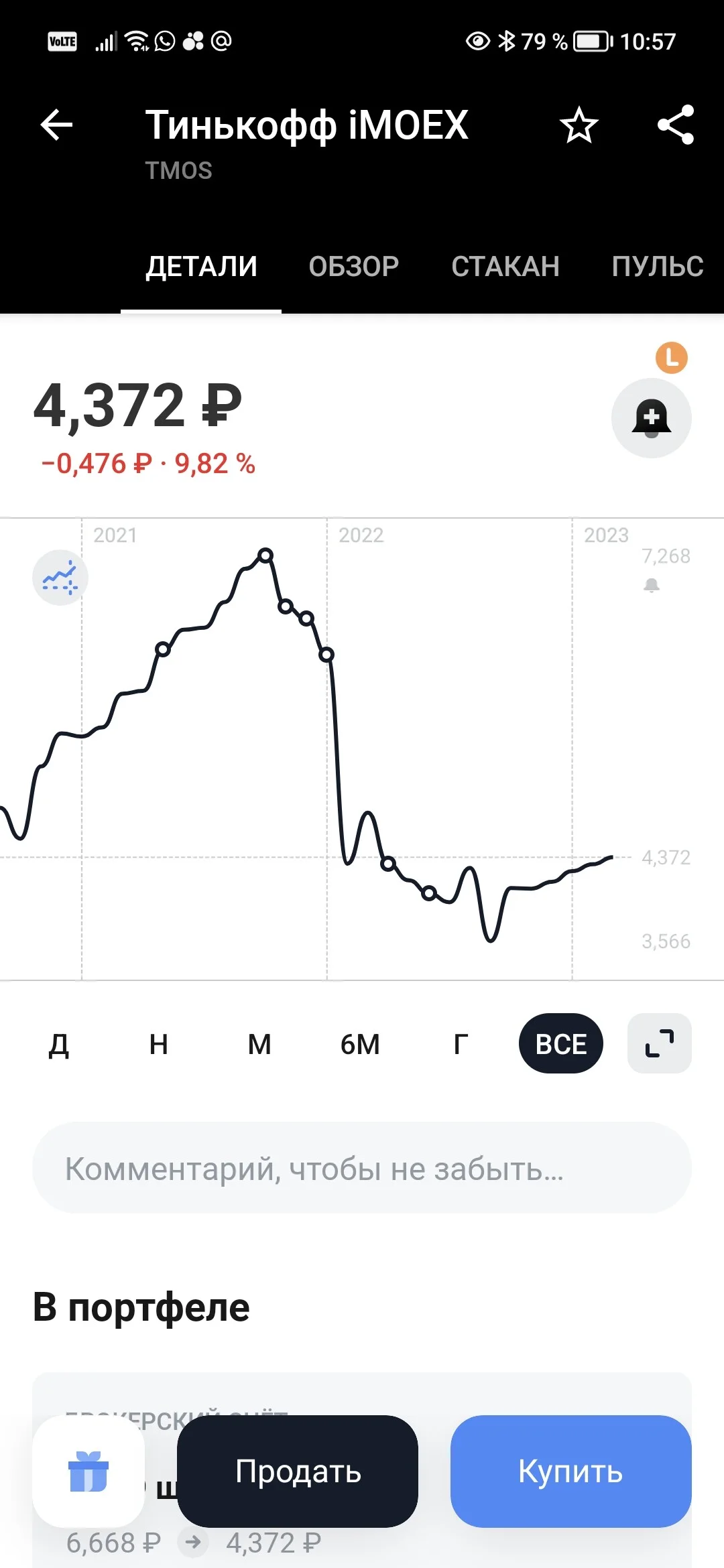
Task: Select the Г year chart period
Action: pyautogui.click(x=461, y=1044)
